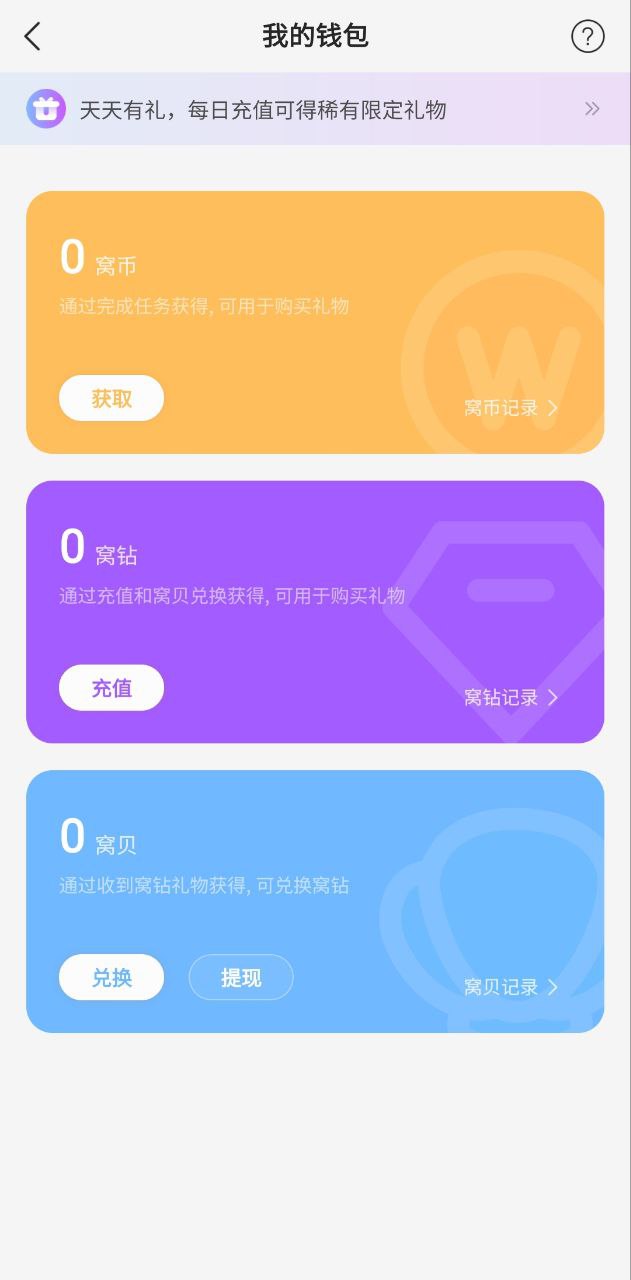
Task: Go back from 我的钱包
Action: coord(33,37)
